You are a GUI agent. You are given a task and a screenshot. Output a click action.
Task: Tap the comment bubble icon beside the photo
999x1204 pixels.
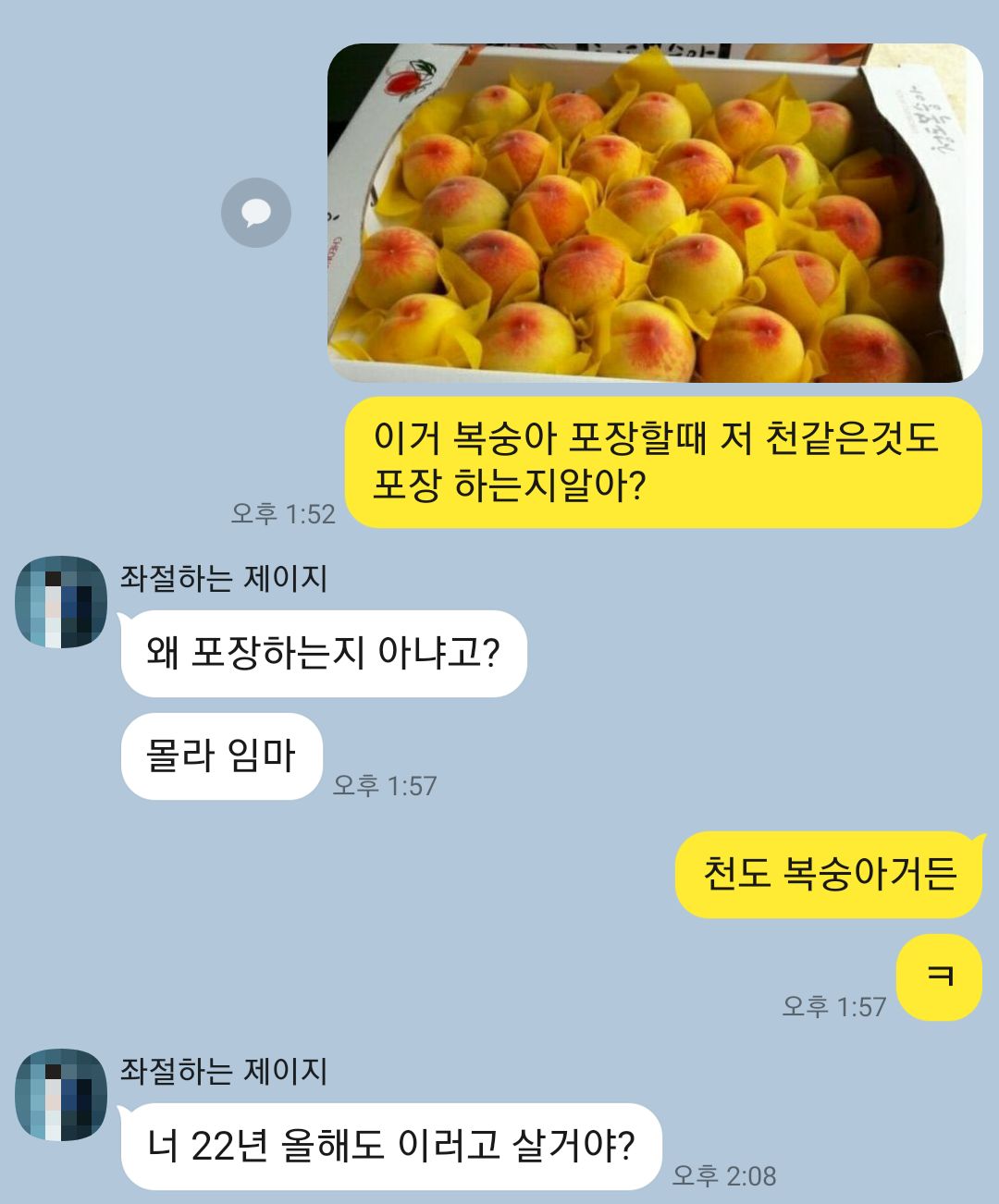pos(256,213)
